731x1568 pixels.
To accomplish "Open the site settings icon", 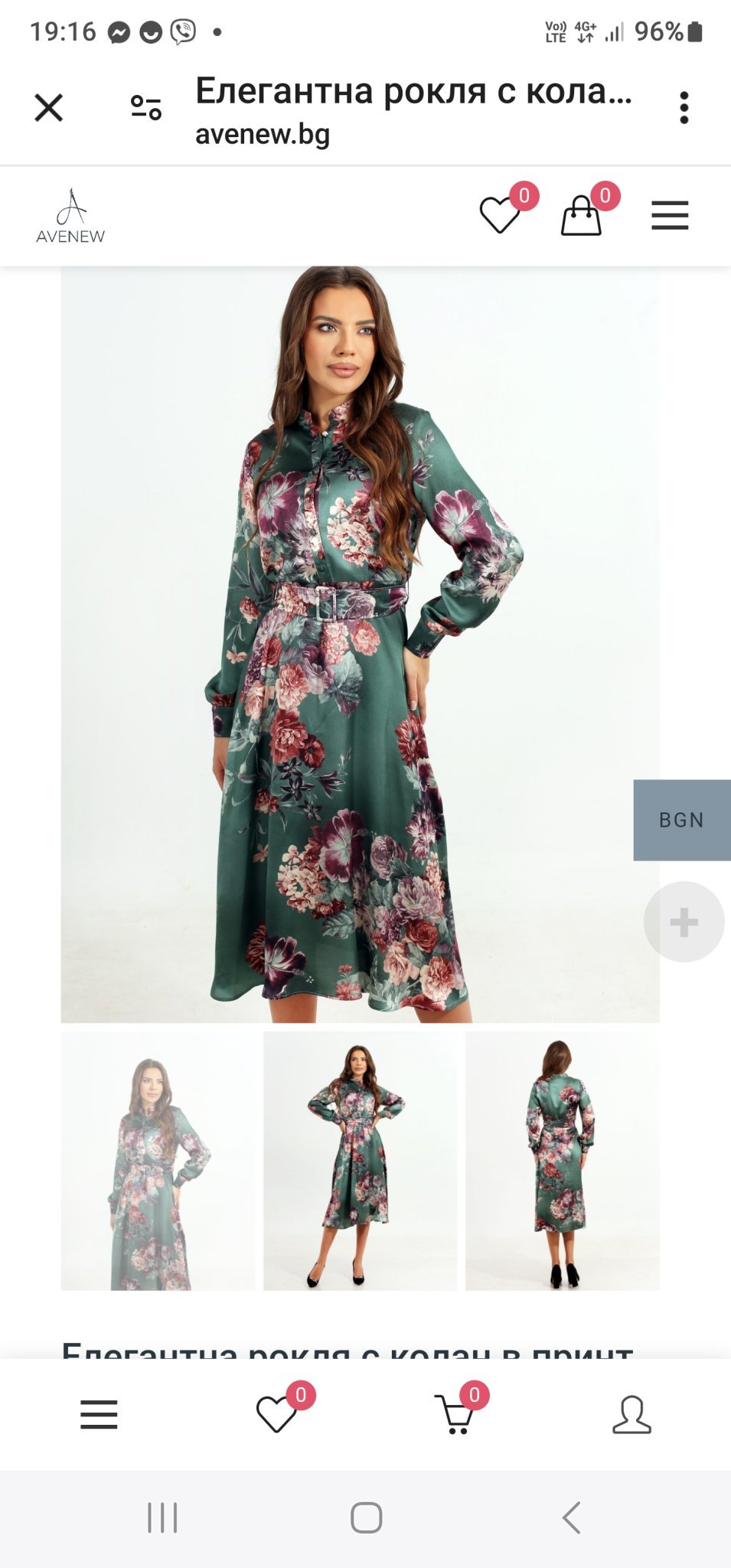I will pyautogui.click(x=145, y=108).
